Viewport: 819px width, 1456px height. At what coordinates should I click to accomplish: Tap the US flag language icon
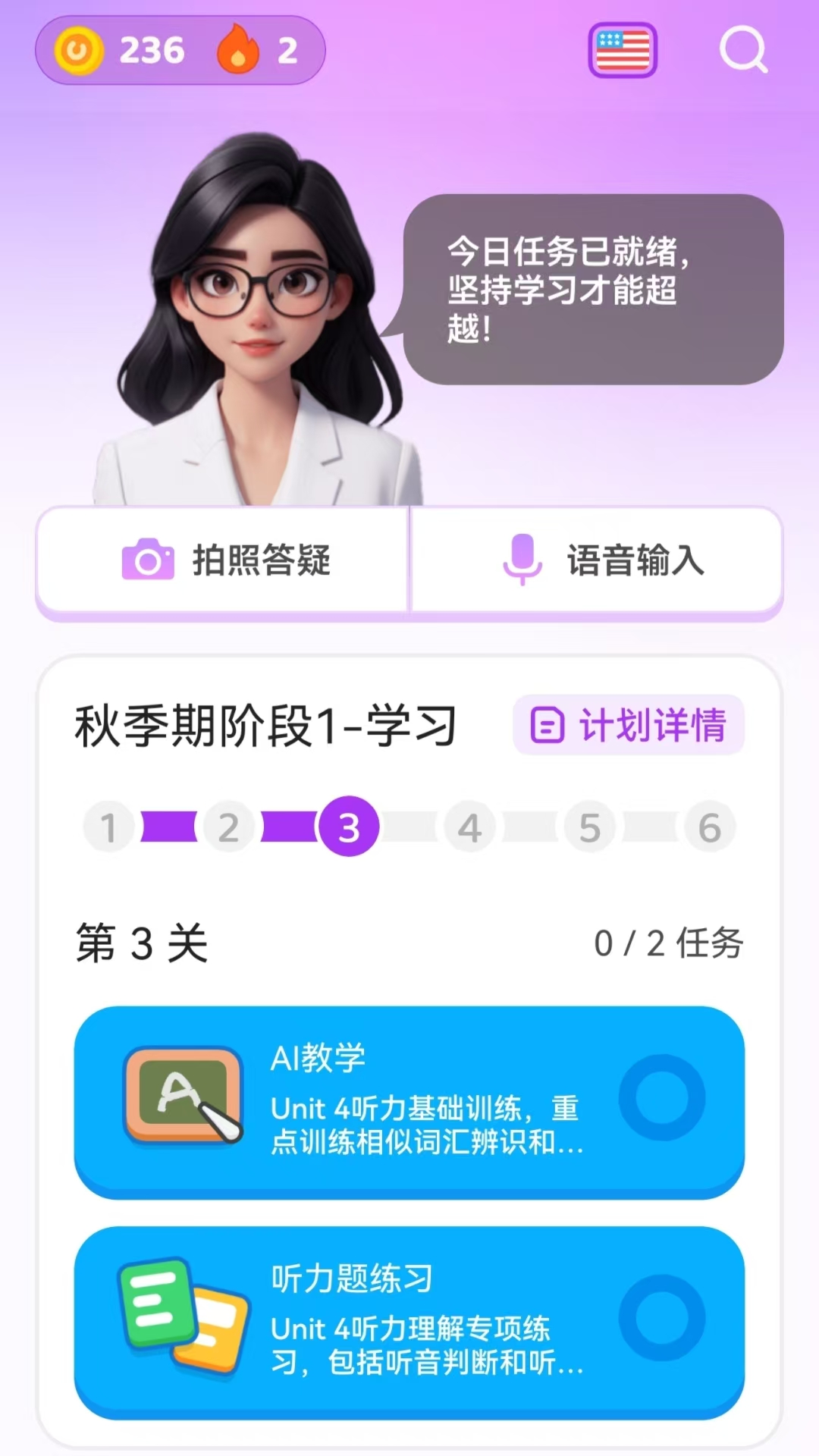pyautogui.click(x=621, y=50)
